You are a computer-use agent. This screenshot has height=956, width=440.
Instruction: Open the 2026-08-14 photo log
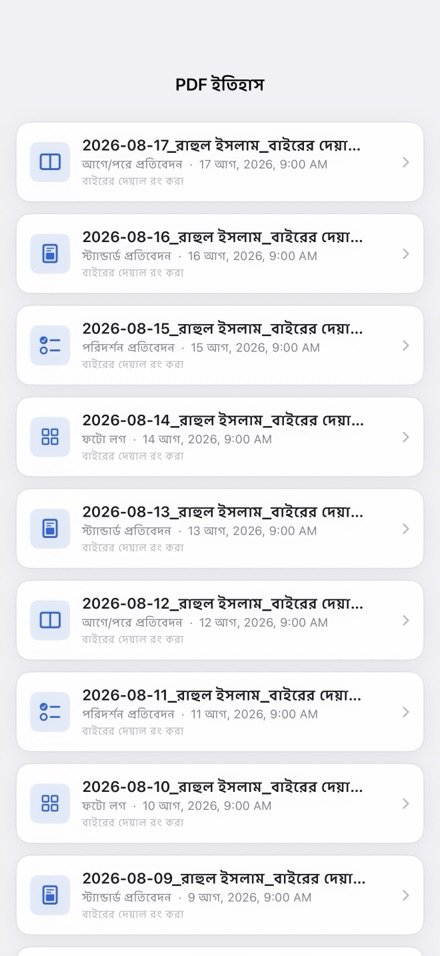tap(220, 437)
